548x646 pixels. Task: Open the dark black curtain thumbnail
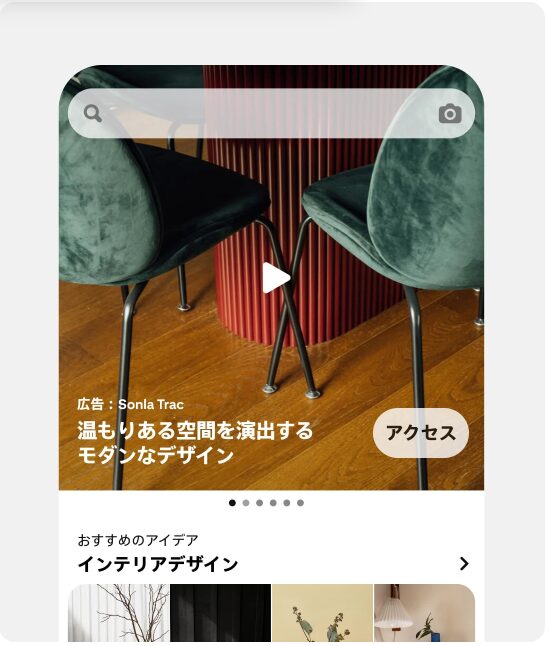[220, 613]
